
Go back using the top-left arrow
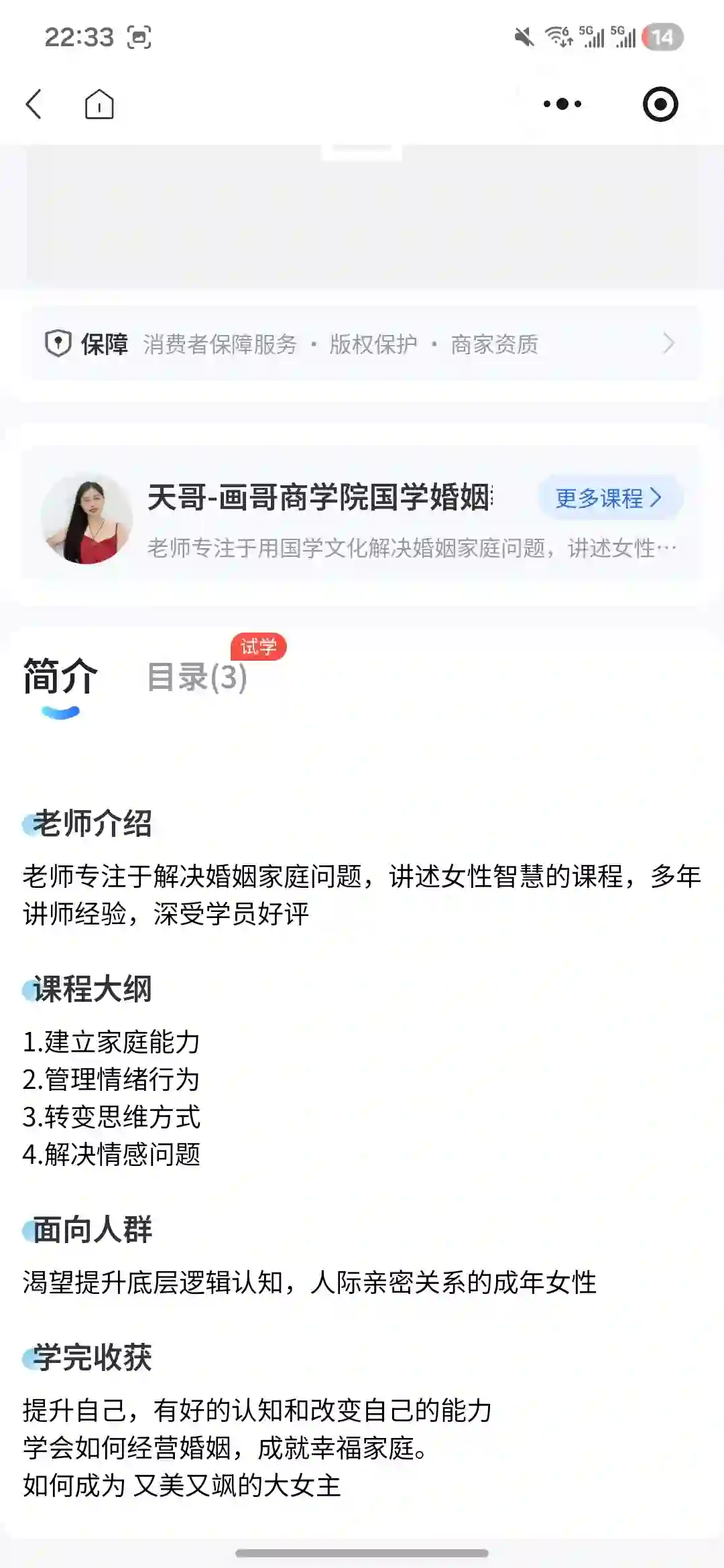(34, 105)
